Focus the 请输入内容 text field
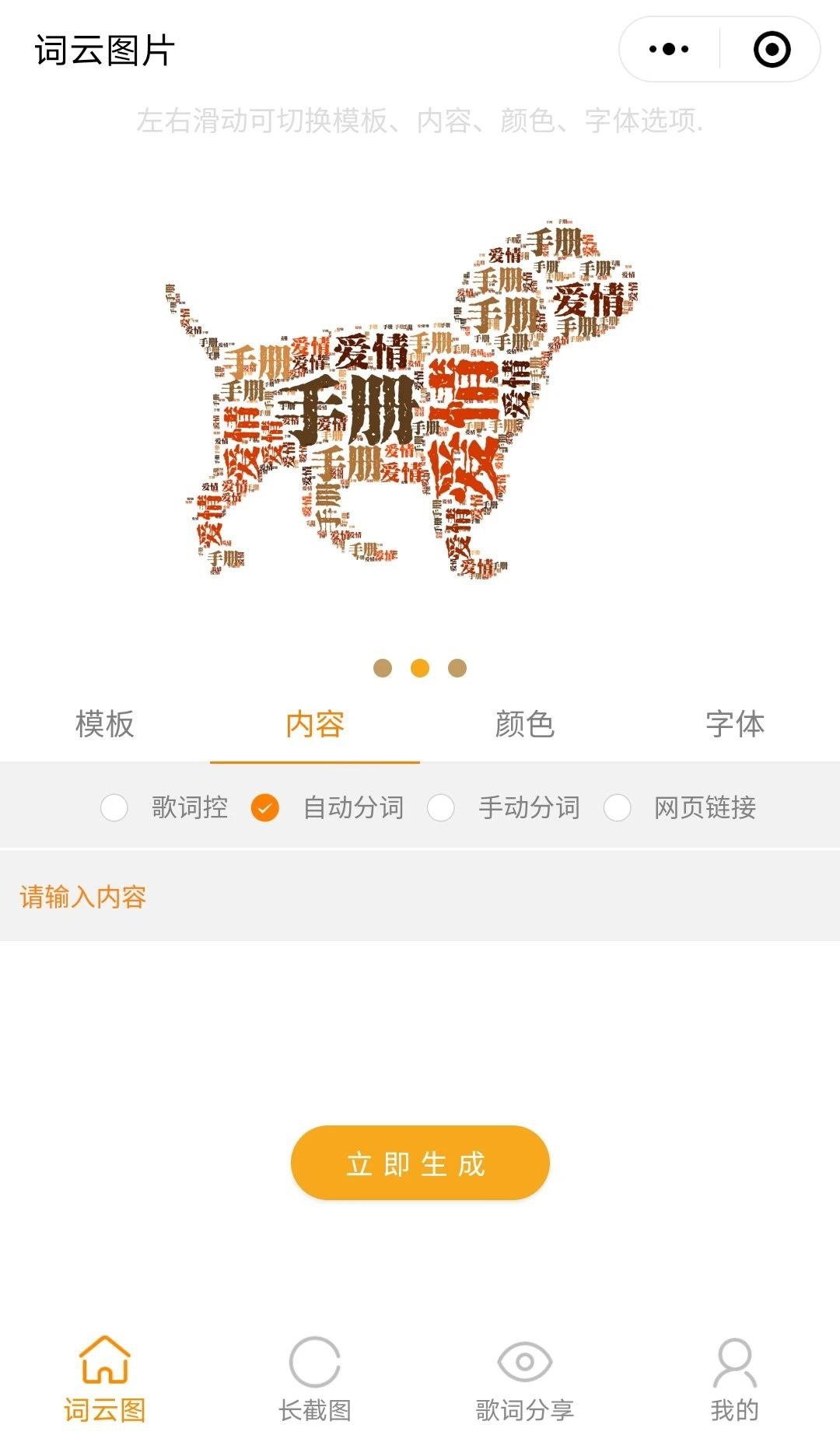 point(420,897)
